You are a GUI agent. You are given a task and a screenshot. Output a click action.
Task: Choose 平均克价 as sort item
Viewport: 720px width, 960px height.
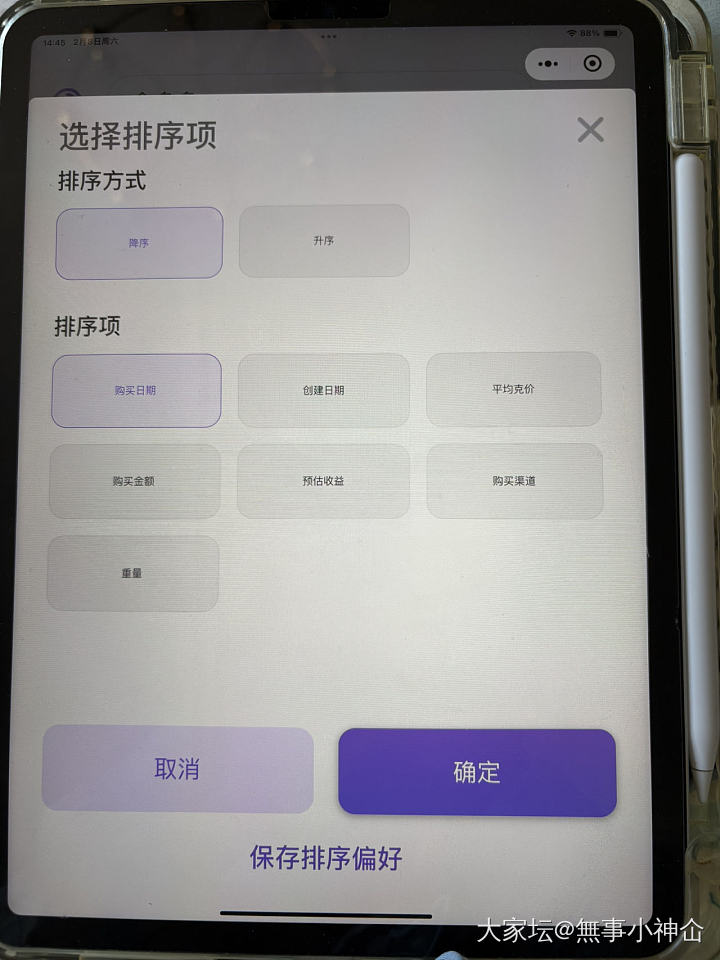click(x=513, y=389)
